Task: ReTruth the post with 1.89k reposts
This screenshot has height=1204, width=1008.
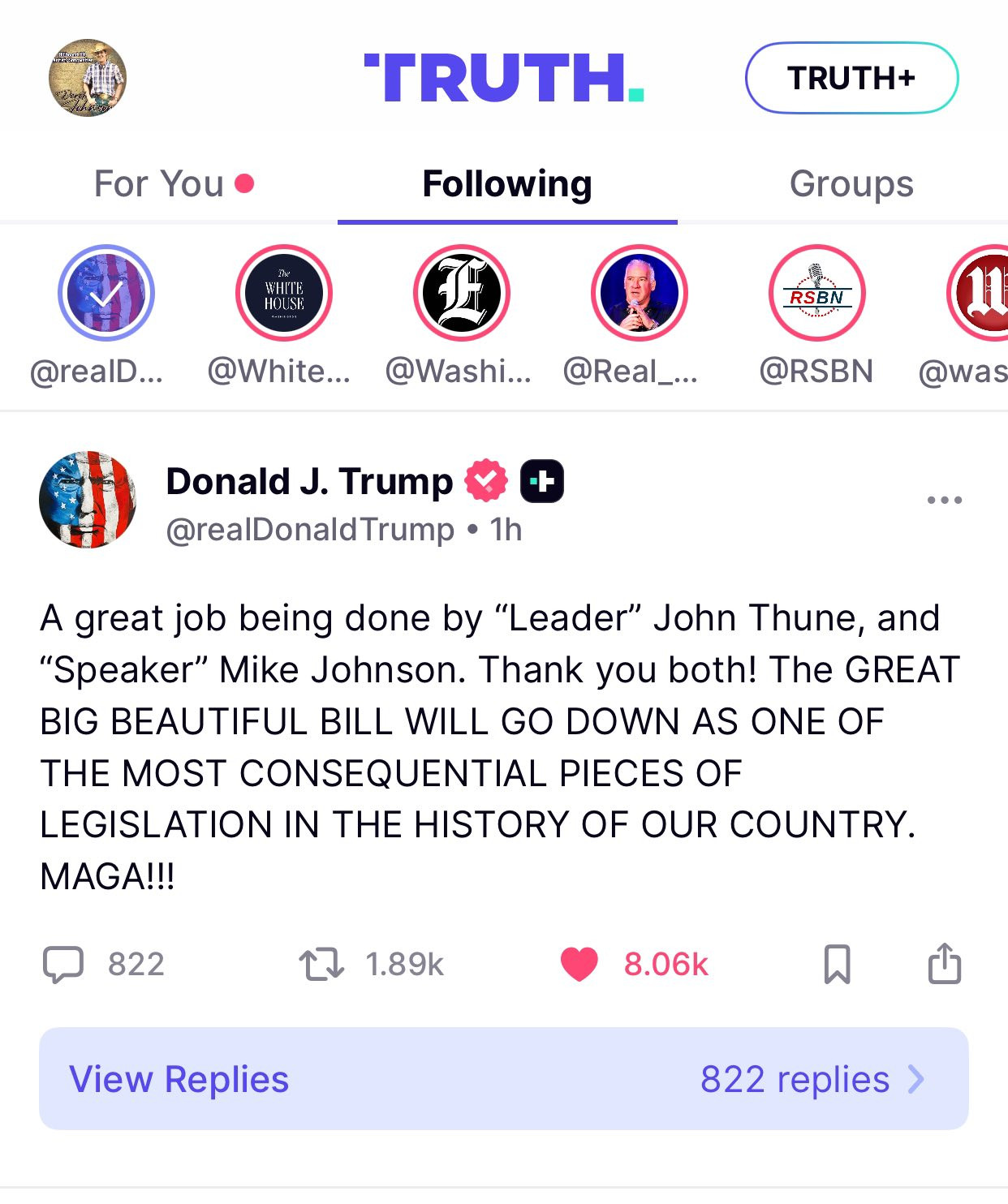Action: pyautogui.click(x=321, y=965)
